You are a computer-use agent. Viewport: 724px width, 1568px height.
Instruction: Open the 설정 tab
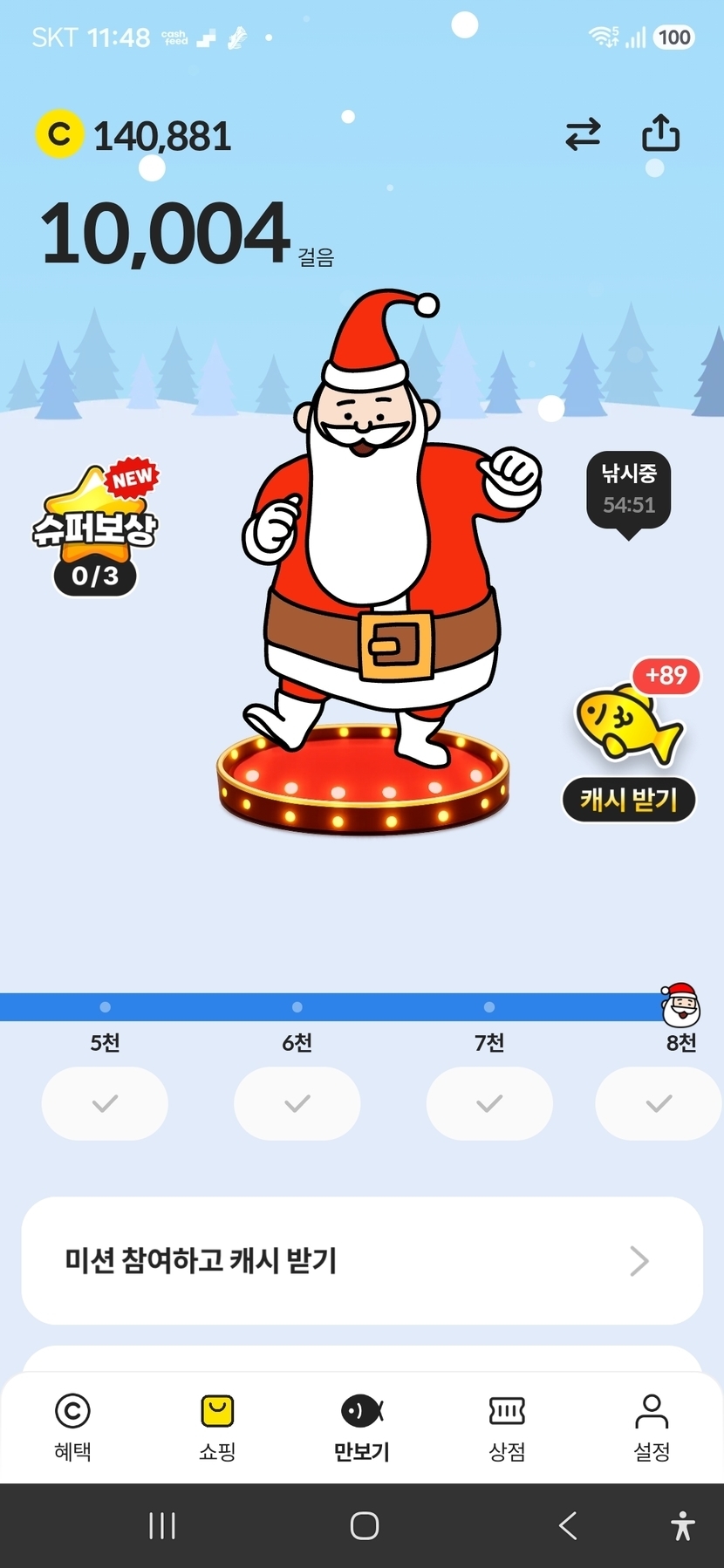(x=652, y=1427)
